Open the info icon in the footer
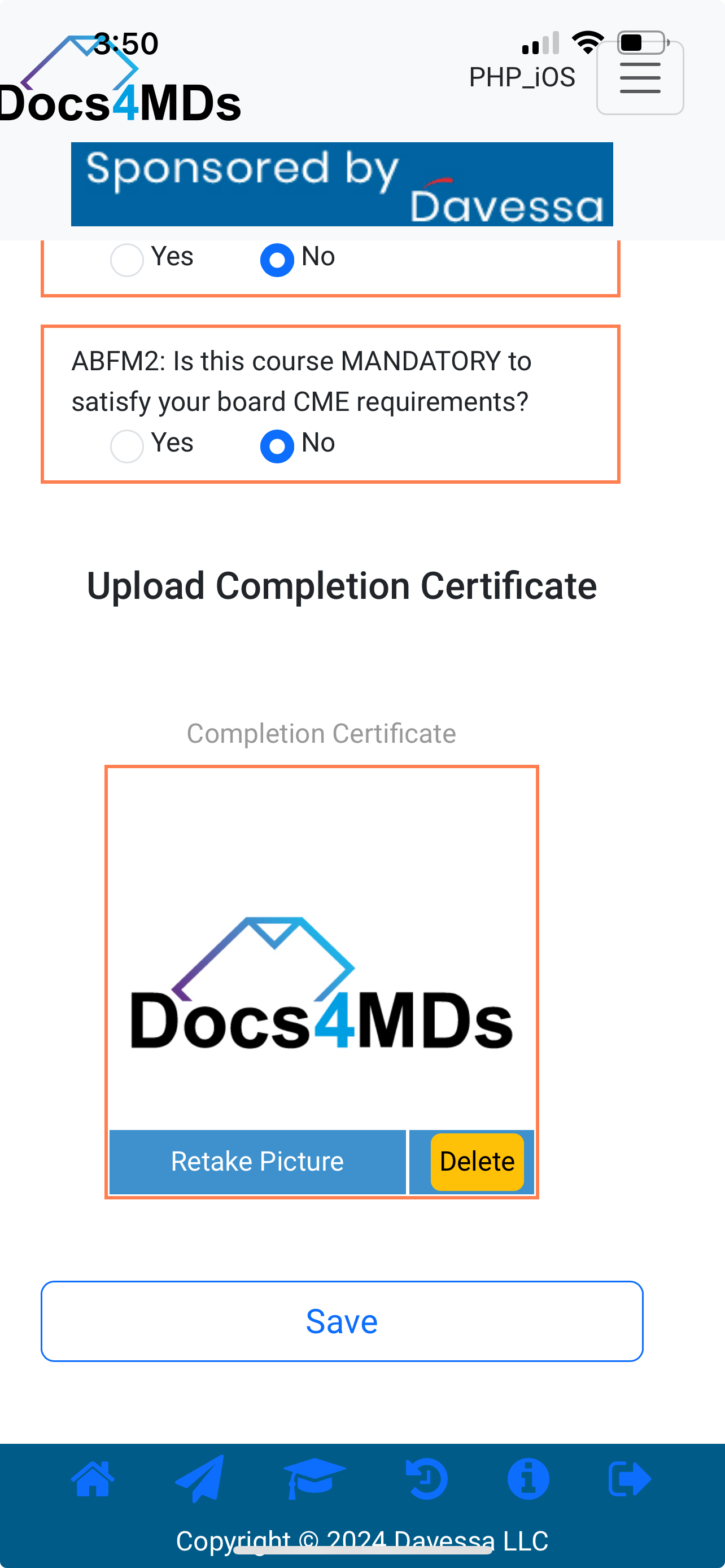725x1568 pixels. [x=528, y=1479]
